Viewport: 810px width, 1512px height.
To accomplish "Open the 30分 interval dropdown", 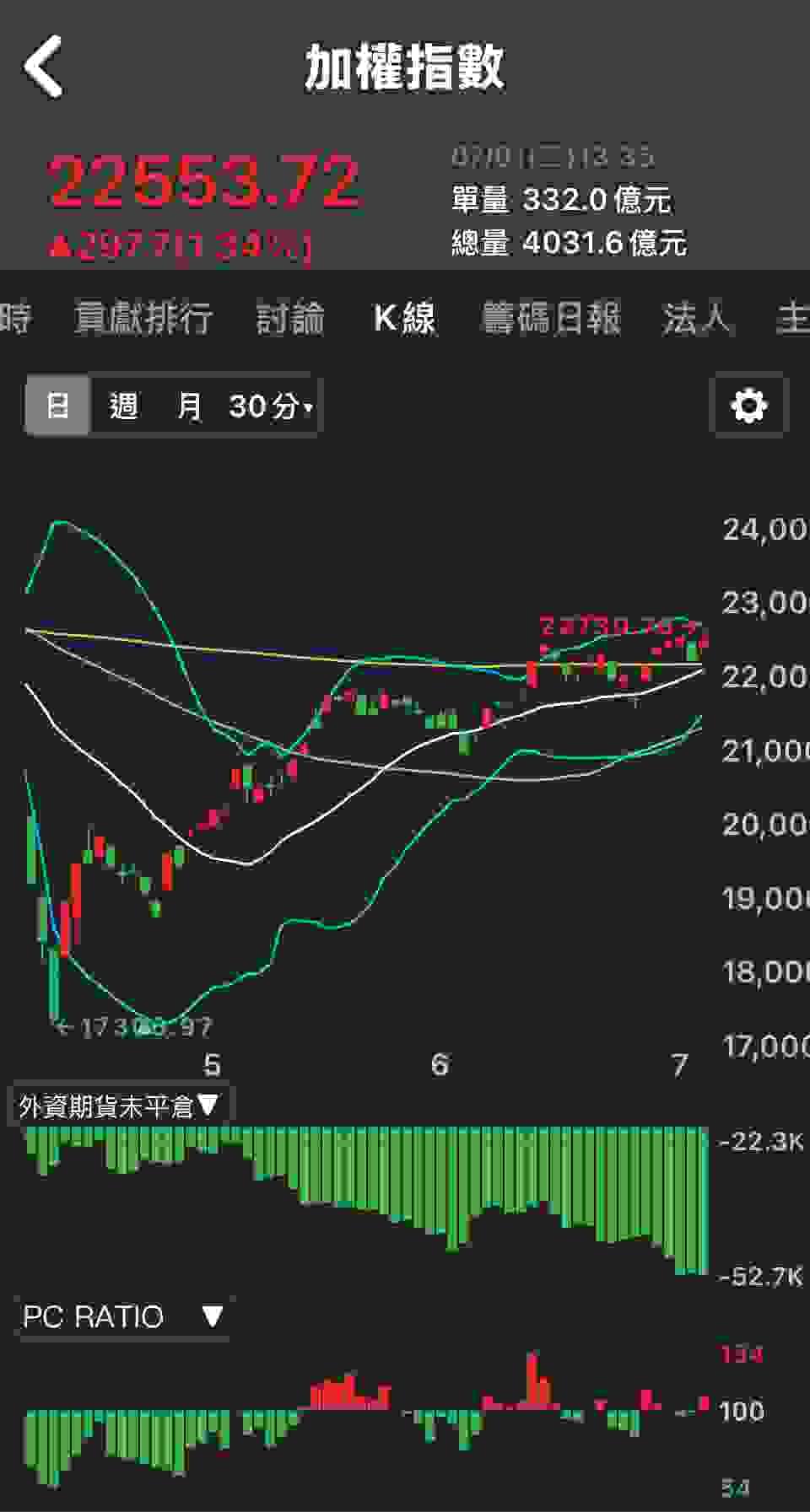I will click(270, 406).
